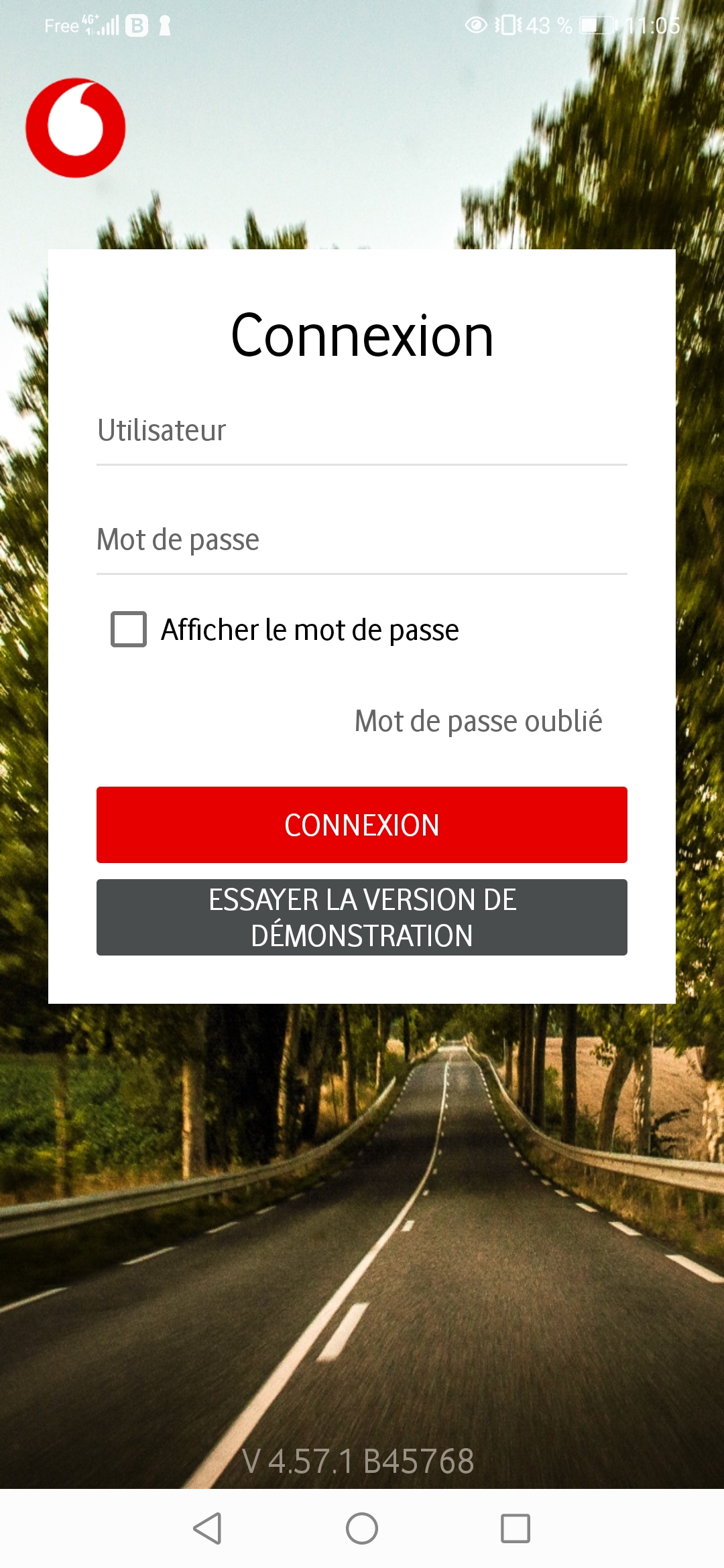This screenshot has width=724, height=1568.
Task: Open the recent apps view
Action: (x=516, y=1528)
